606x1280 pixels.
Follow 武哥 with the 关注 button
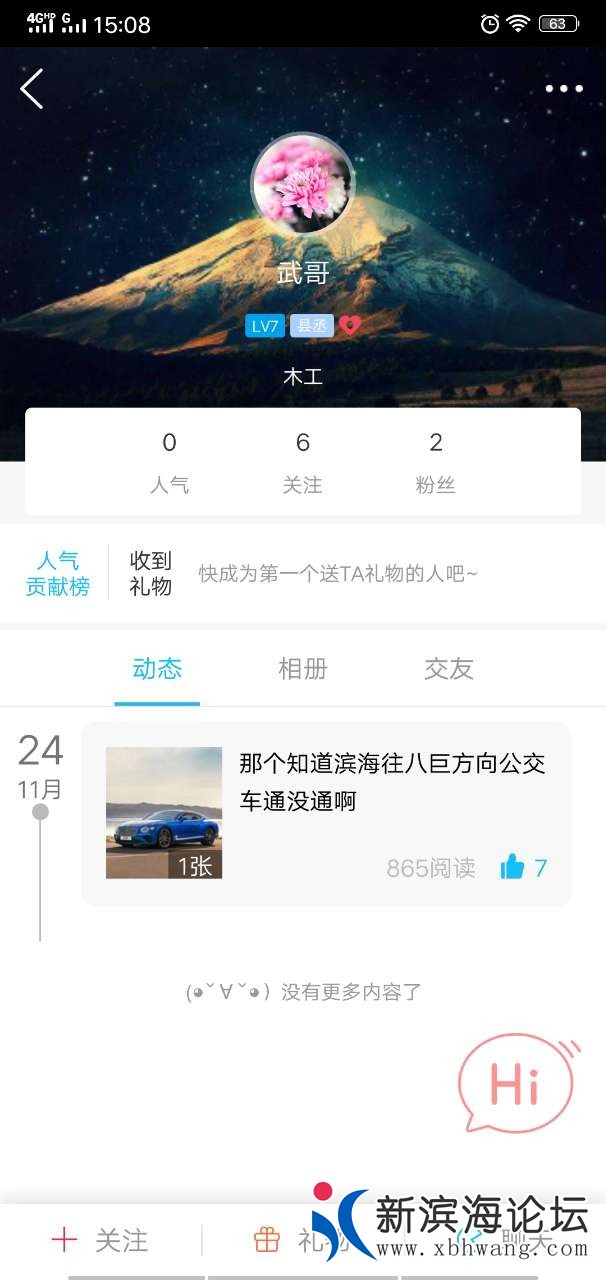[100, 1241]
